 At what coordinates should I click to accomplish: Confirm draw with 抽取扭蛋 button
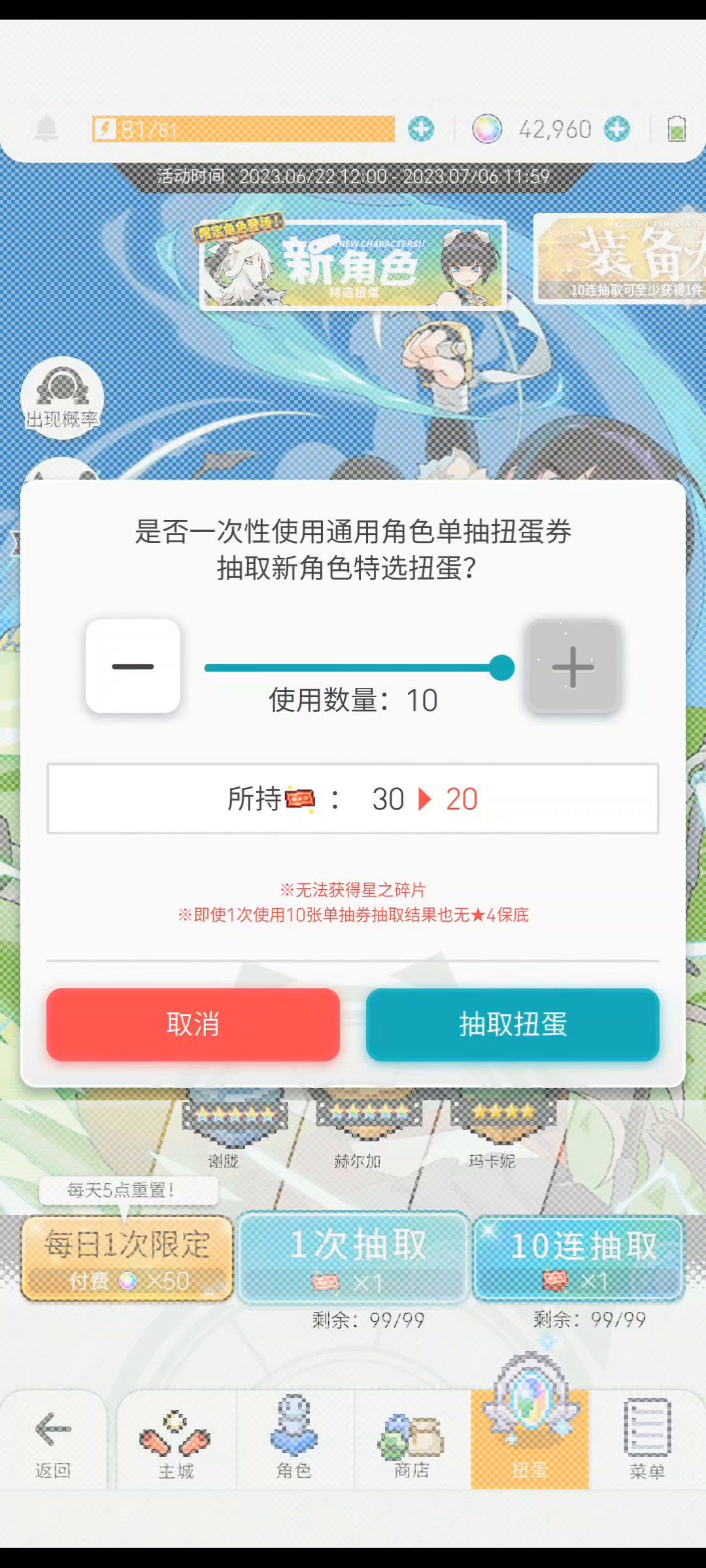[x=513, y=1024]
